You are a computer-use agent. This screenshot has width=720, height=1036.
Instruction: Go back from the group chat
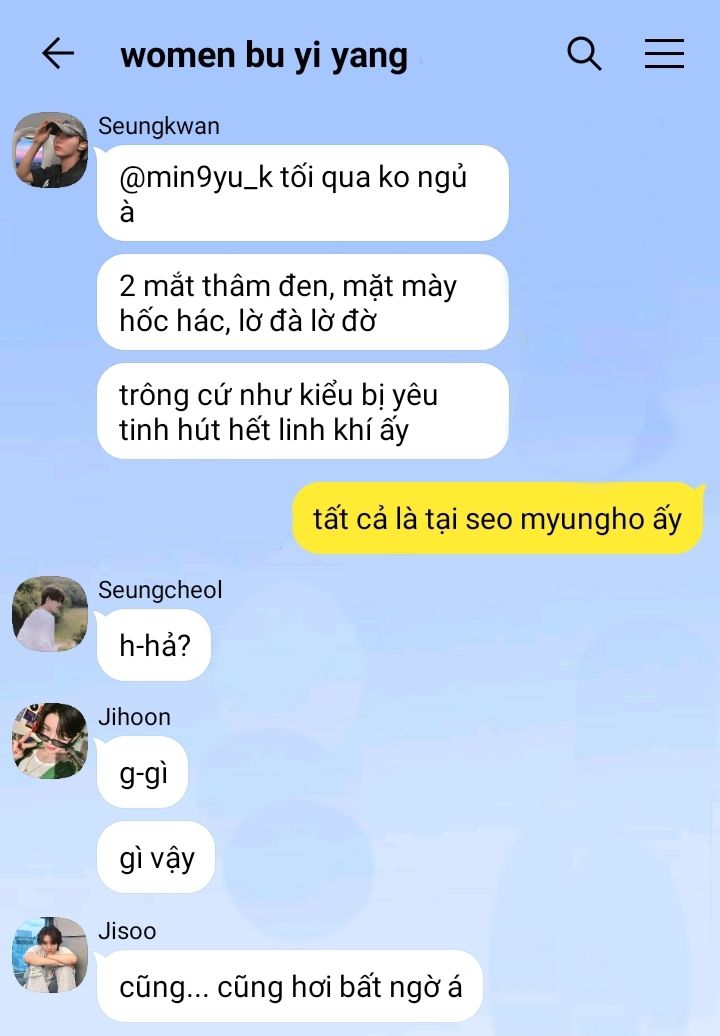tap(58, 53)
